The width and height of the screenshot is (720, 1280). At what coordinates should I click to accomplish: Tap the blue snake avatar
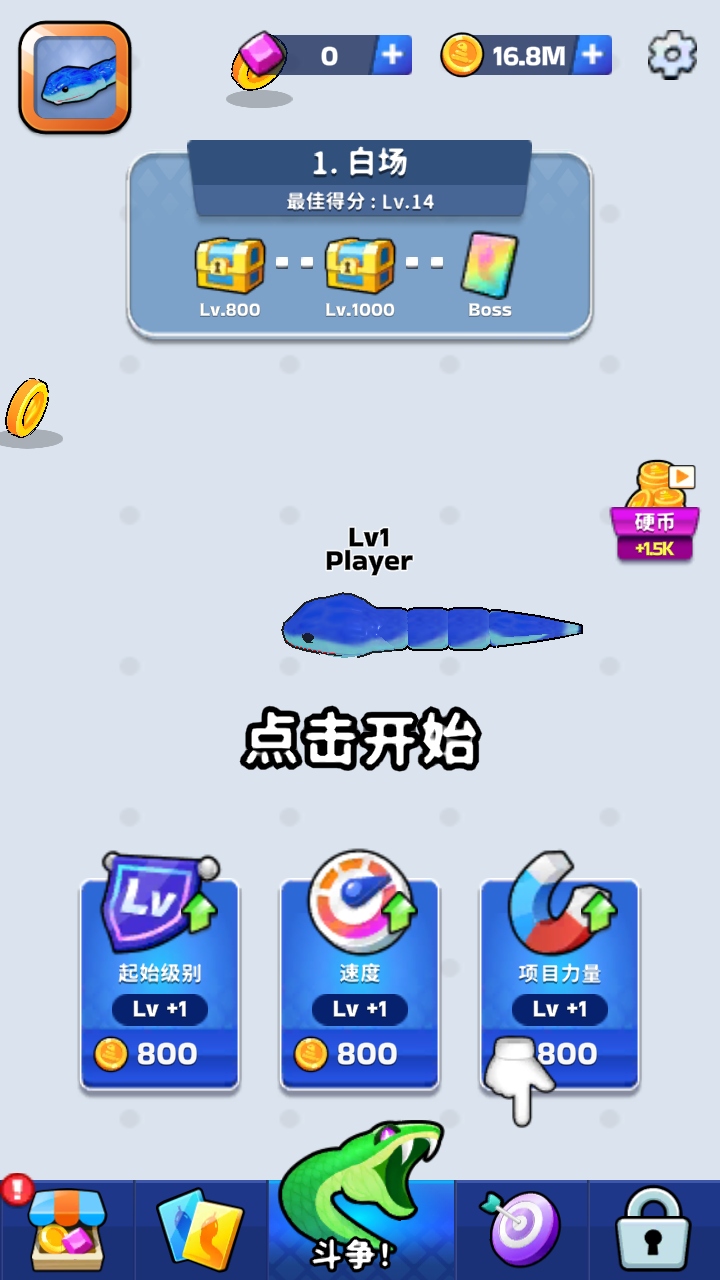75,77
